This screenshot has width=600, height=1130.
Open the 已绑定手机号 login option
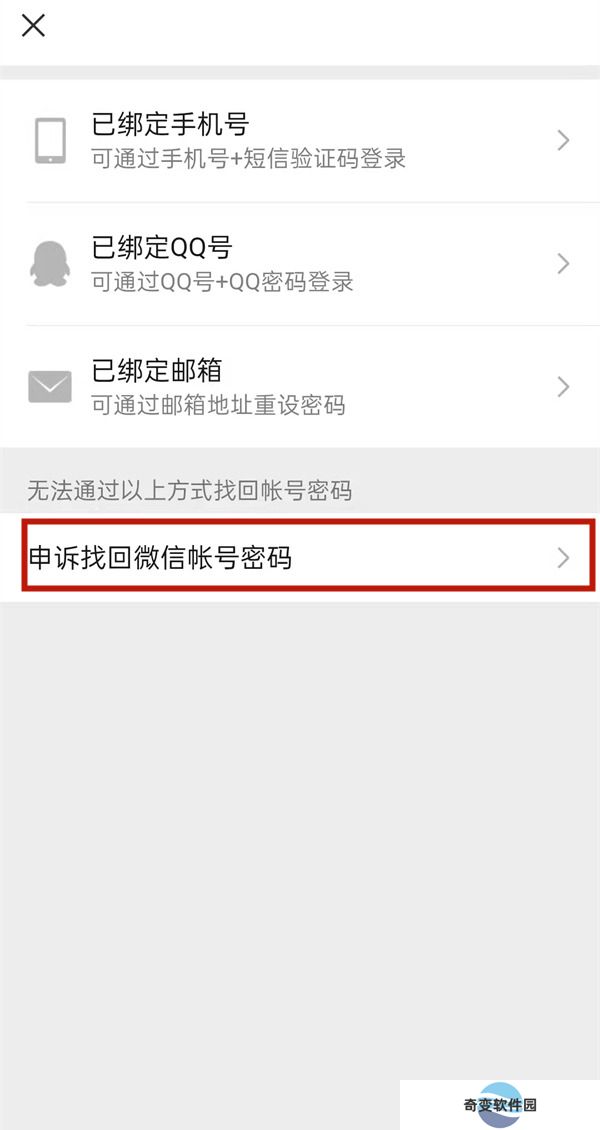300,141
